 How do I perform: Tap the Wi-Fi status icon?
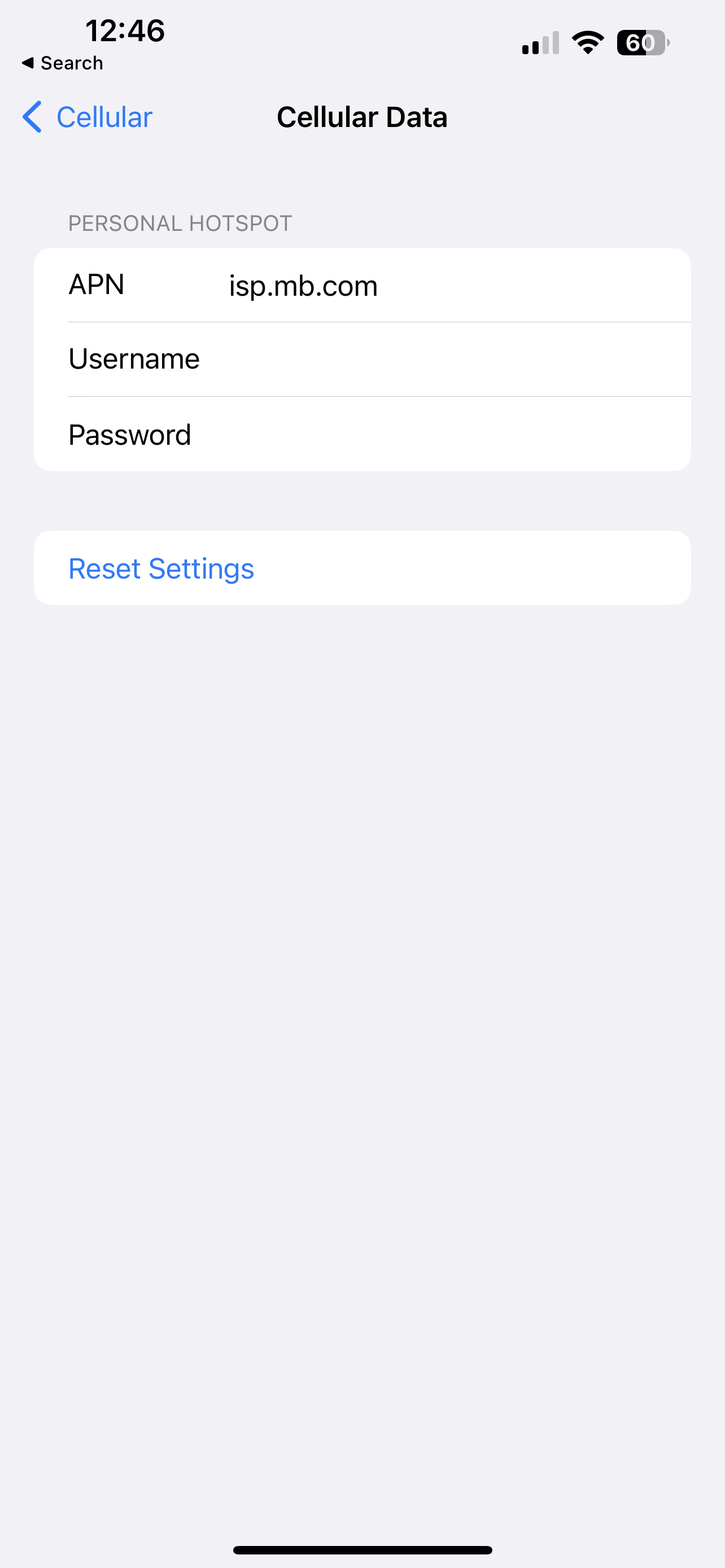(x=587, y=42)
